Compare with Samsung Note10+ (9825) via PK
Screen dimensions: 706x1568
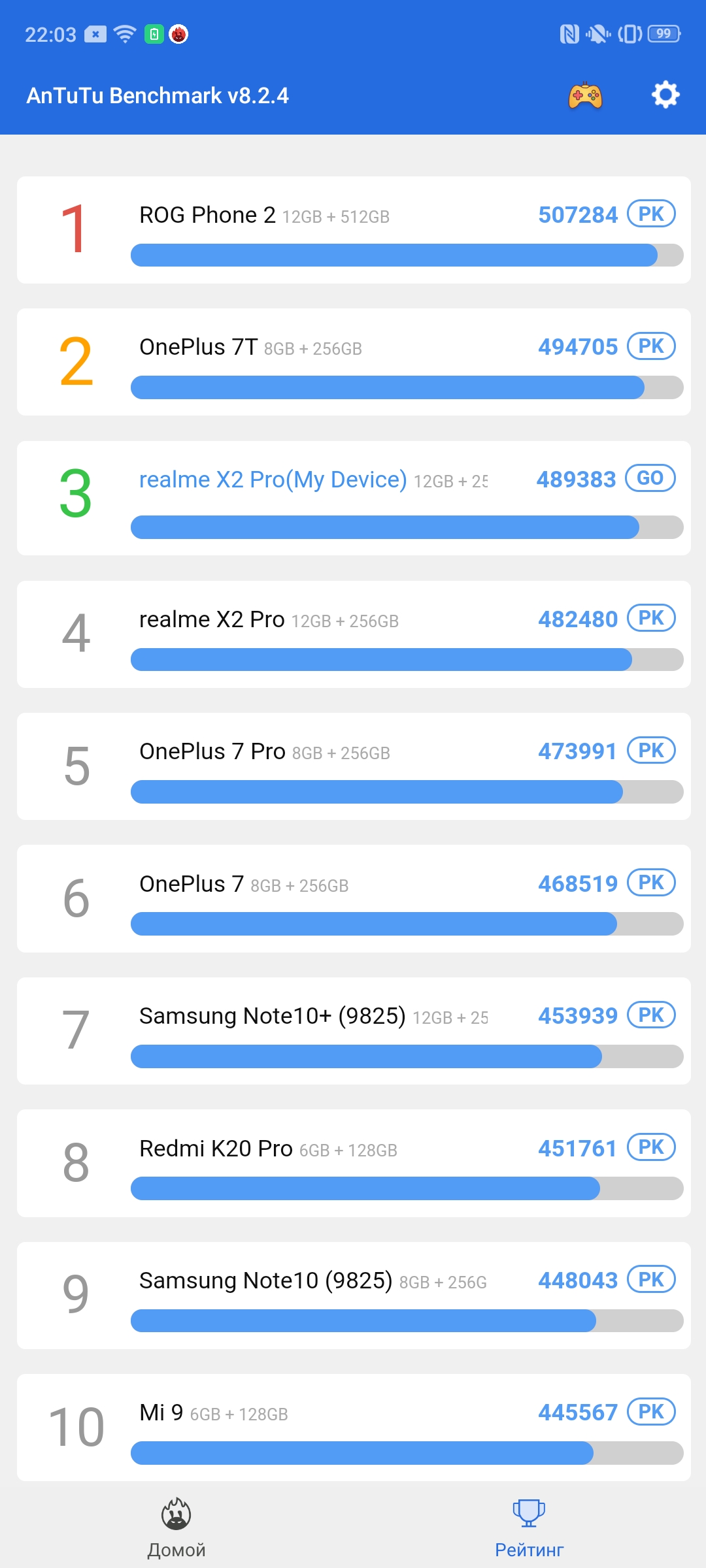(650, 1015)
